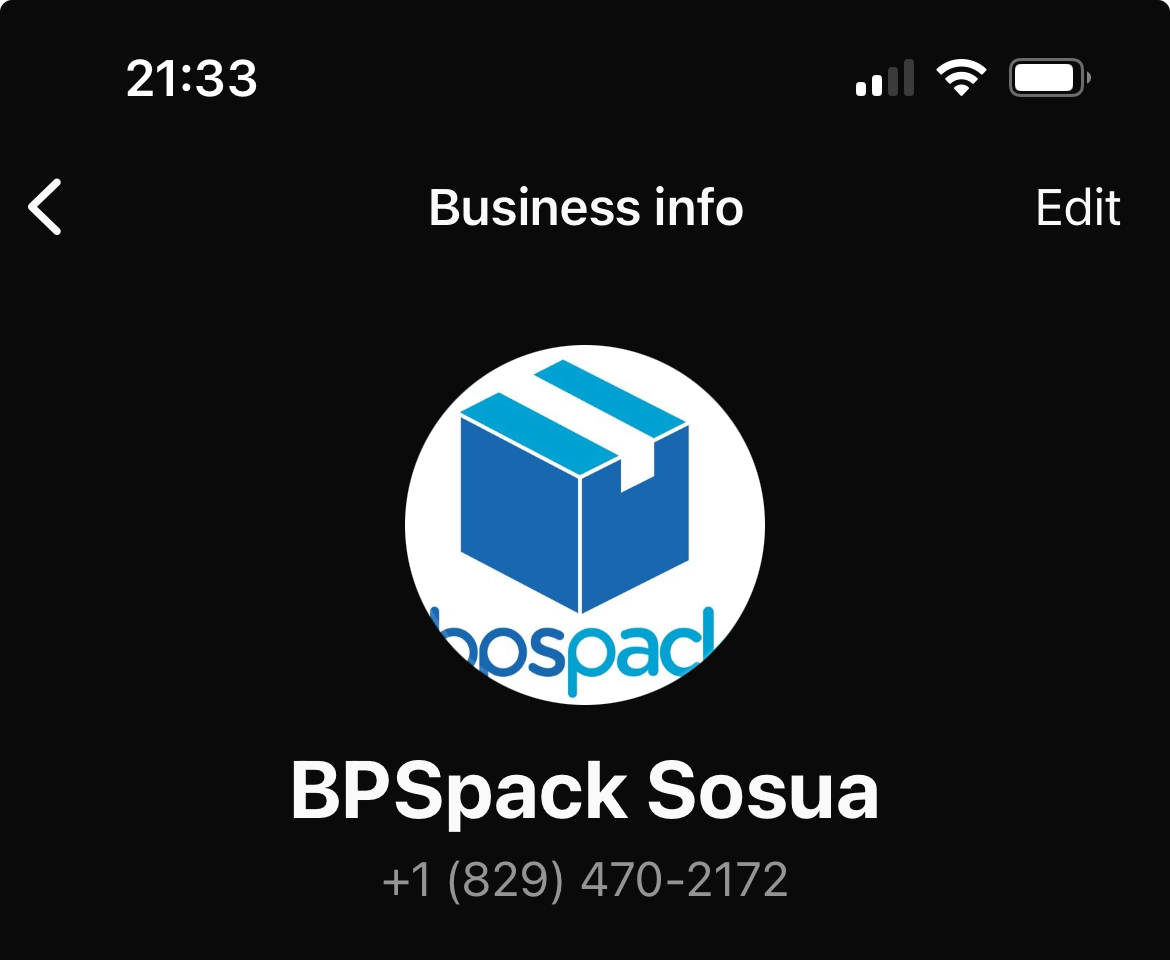Screen dimensions: 1170x960
Task: Go back from Business info
Action: tap(46, 207)
